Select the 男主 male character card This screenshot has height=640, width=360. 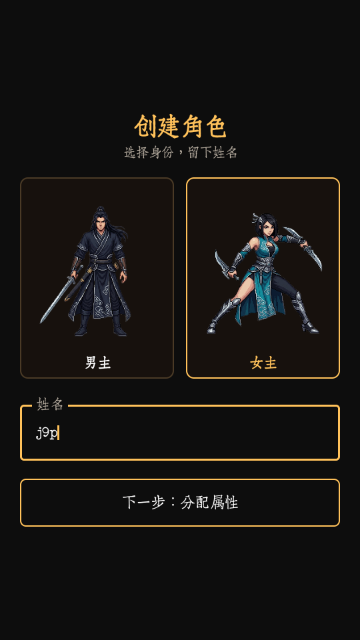(x=97, y=278)
